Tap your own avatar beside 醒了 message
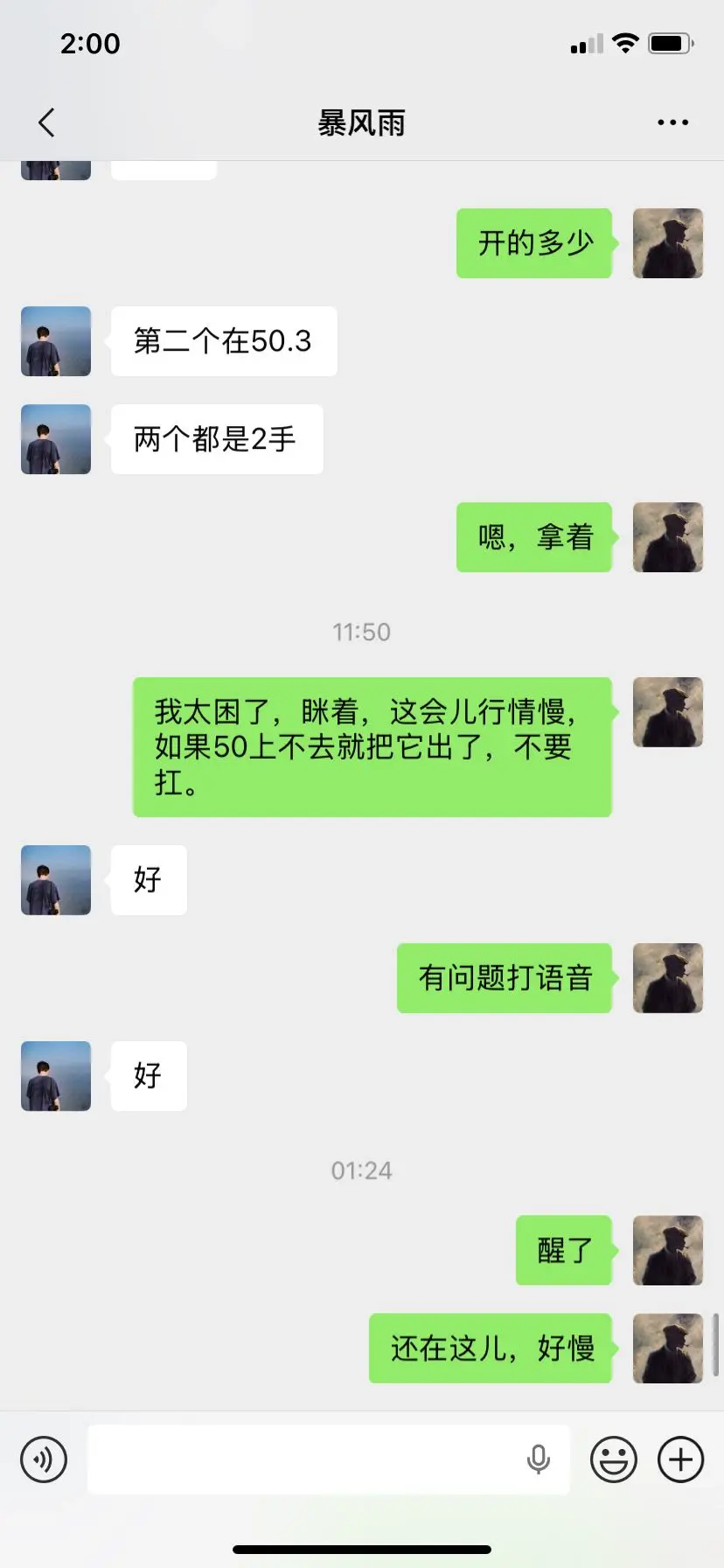The width and height of the screenshot is (724, 1568). click(x=668, y=1250)
